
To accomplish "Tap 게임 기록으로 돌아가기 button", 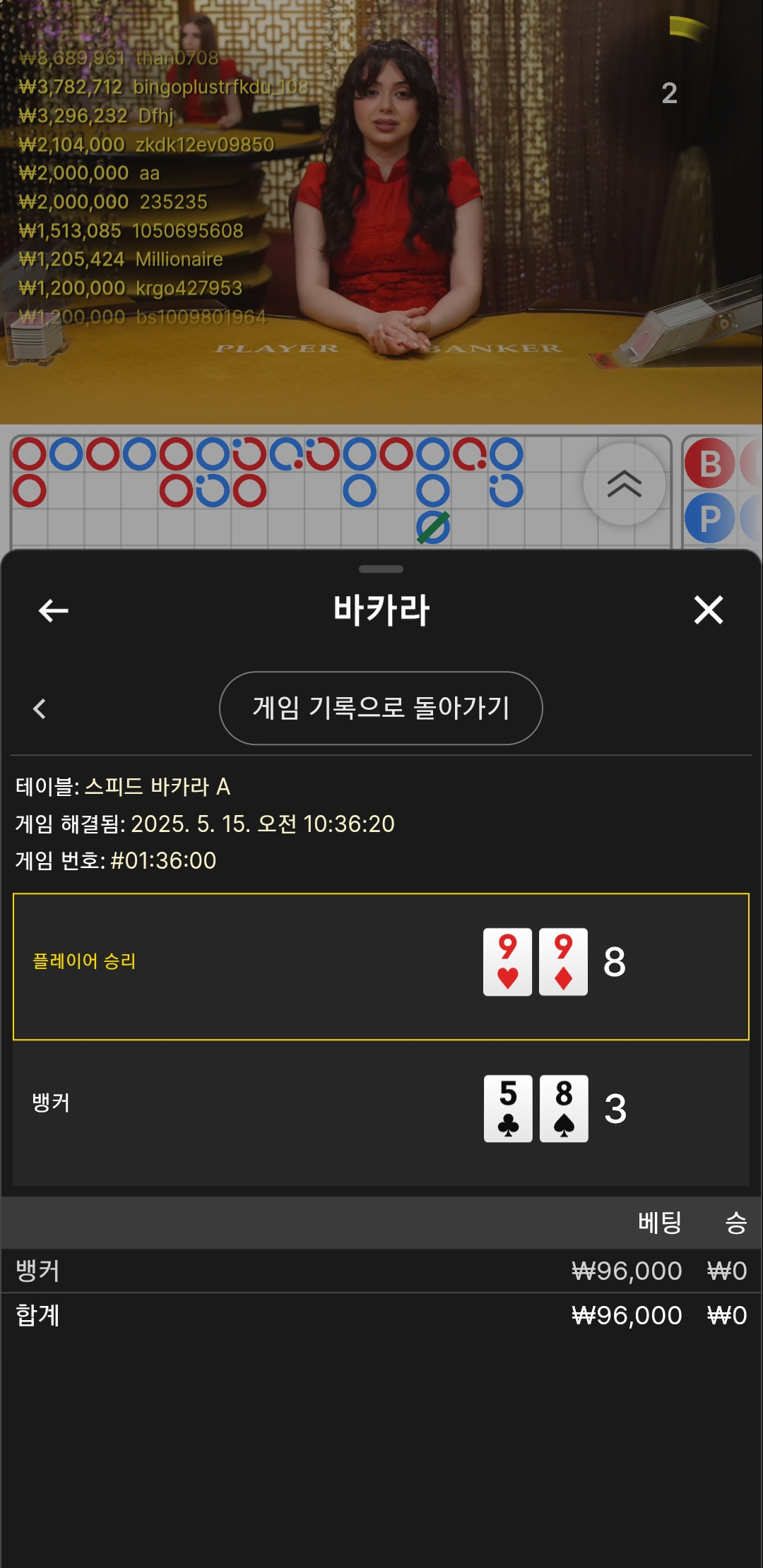I will [x=381, y=708].
